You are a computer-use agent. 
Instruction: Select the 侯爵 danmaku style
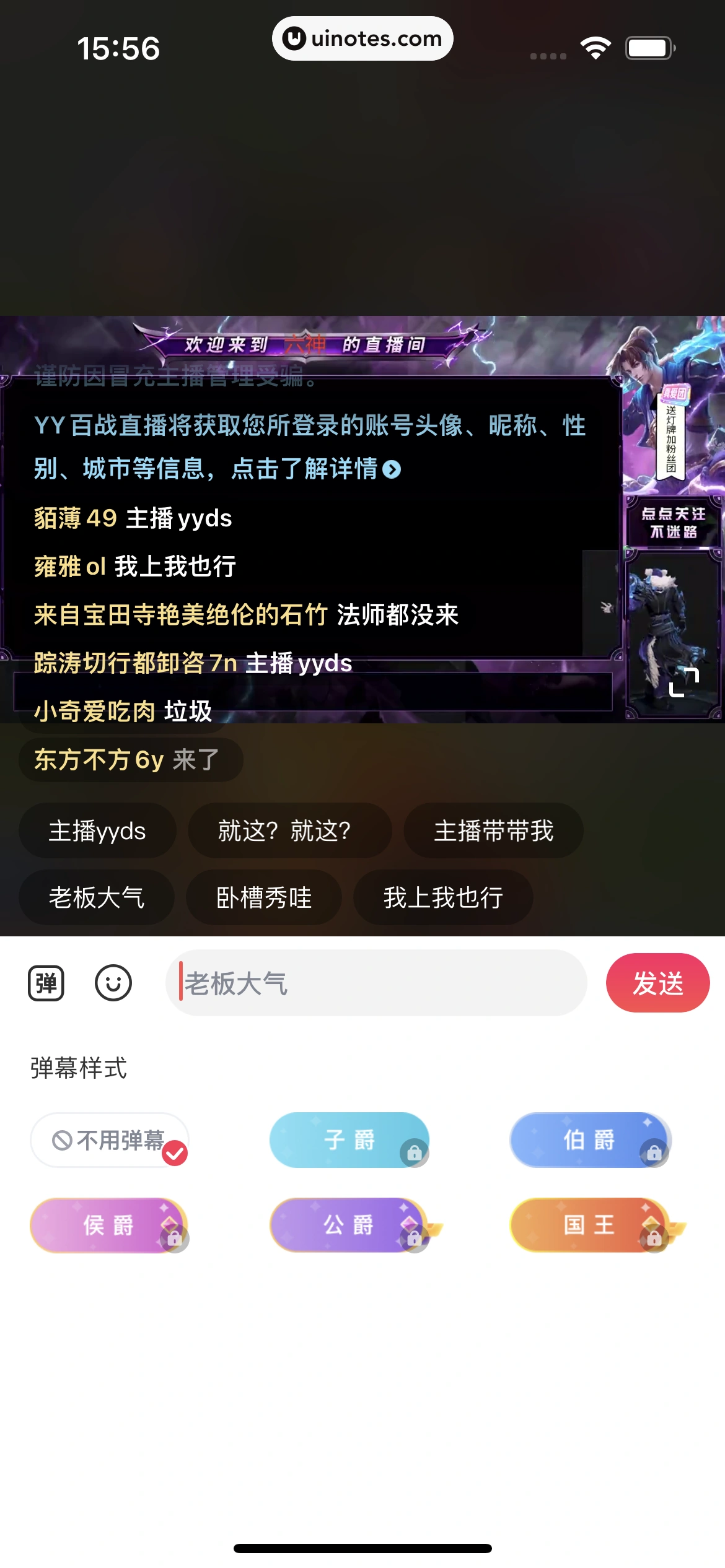click(109, 1225)
